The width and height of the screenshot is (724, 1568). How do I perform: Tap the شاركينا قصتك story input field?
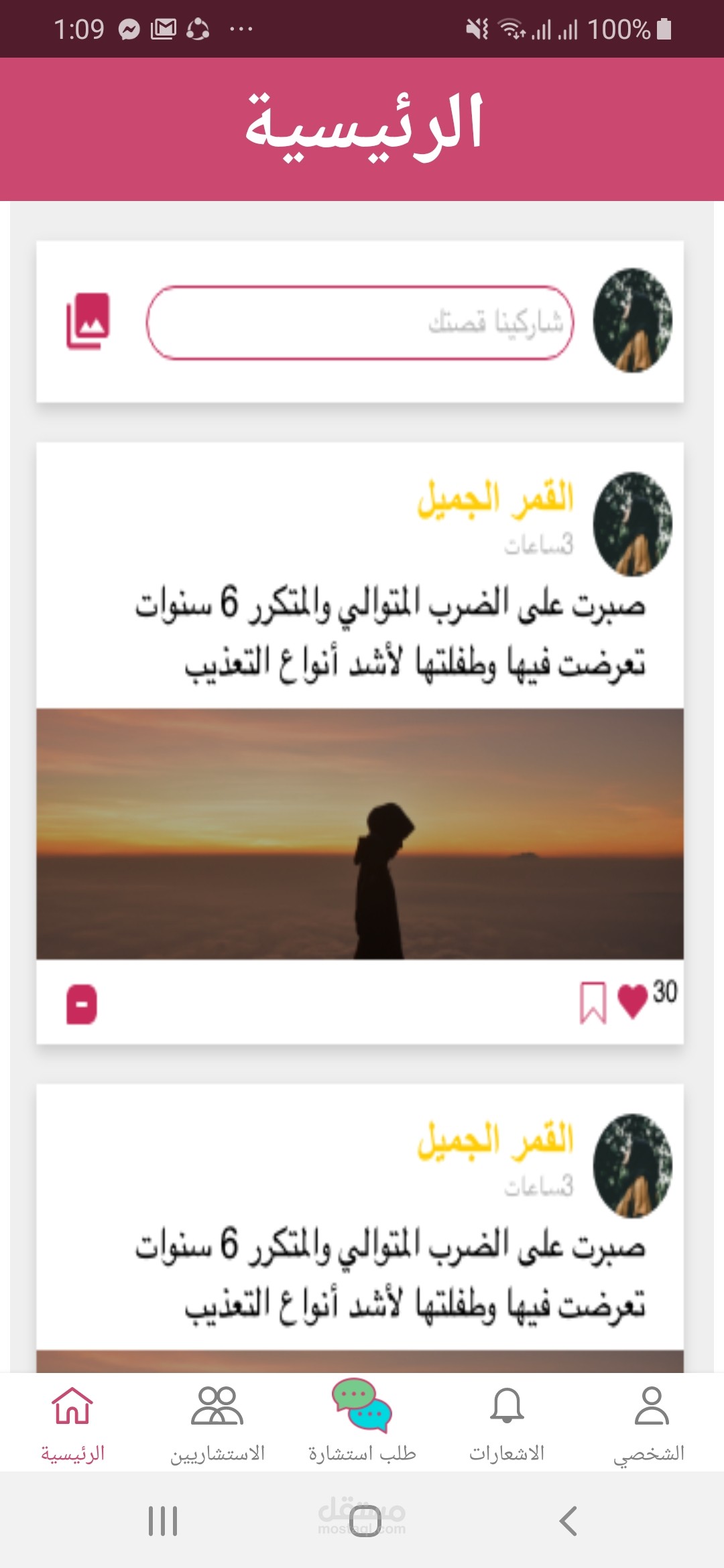360,323
